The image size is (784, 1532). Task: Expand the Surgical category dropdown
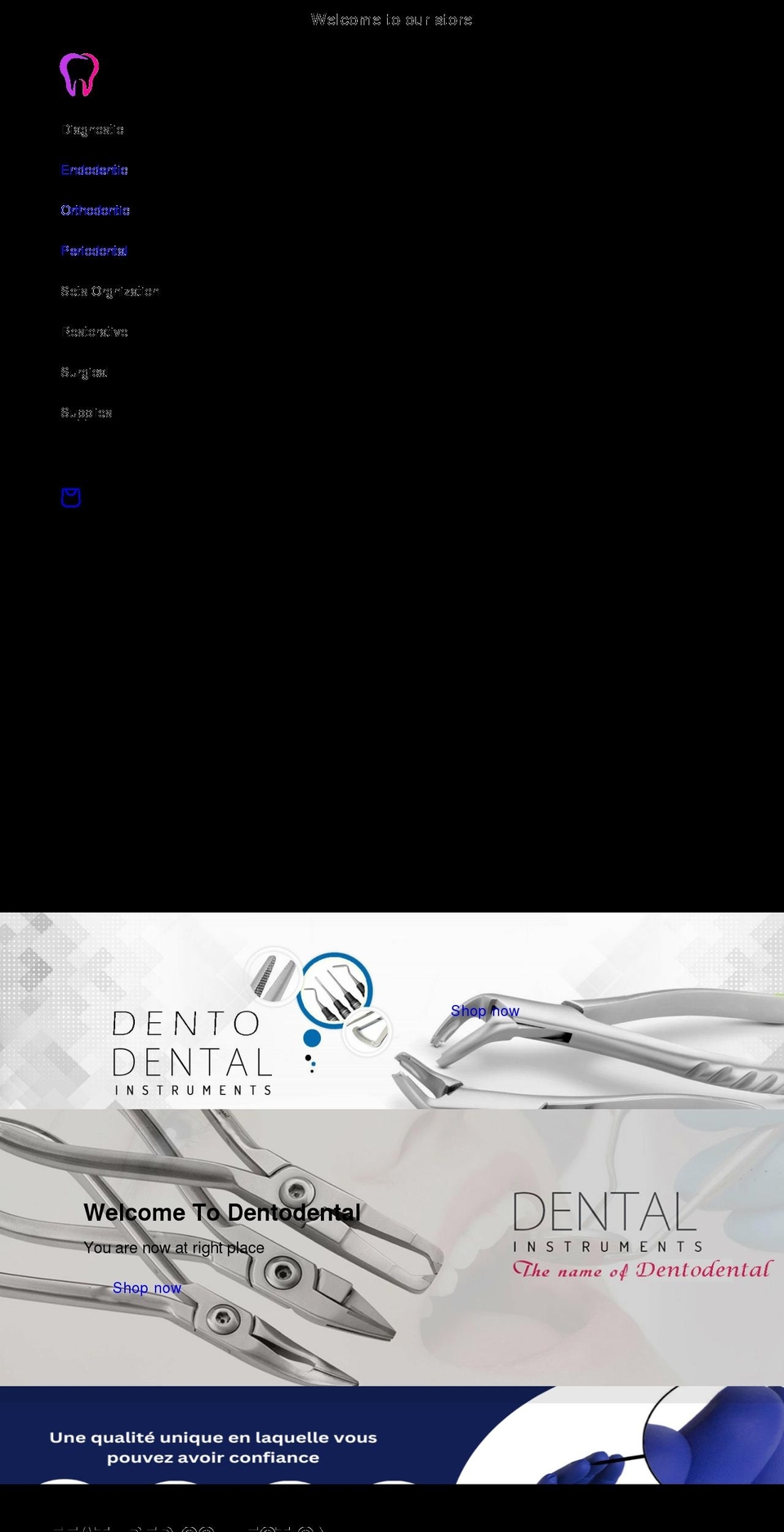(x=83, y=372)
